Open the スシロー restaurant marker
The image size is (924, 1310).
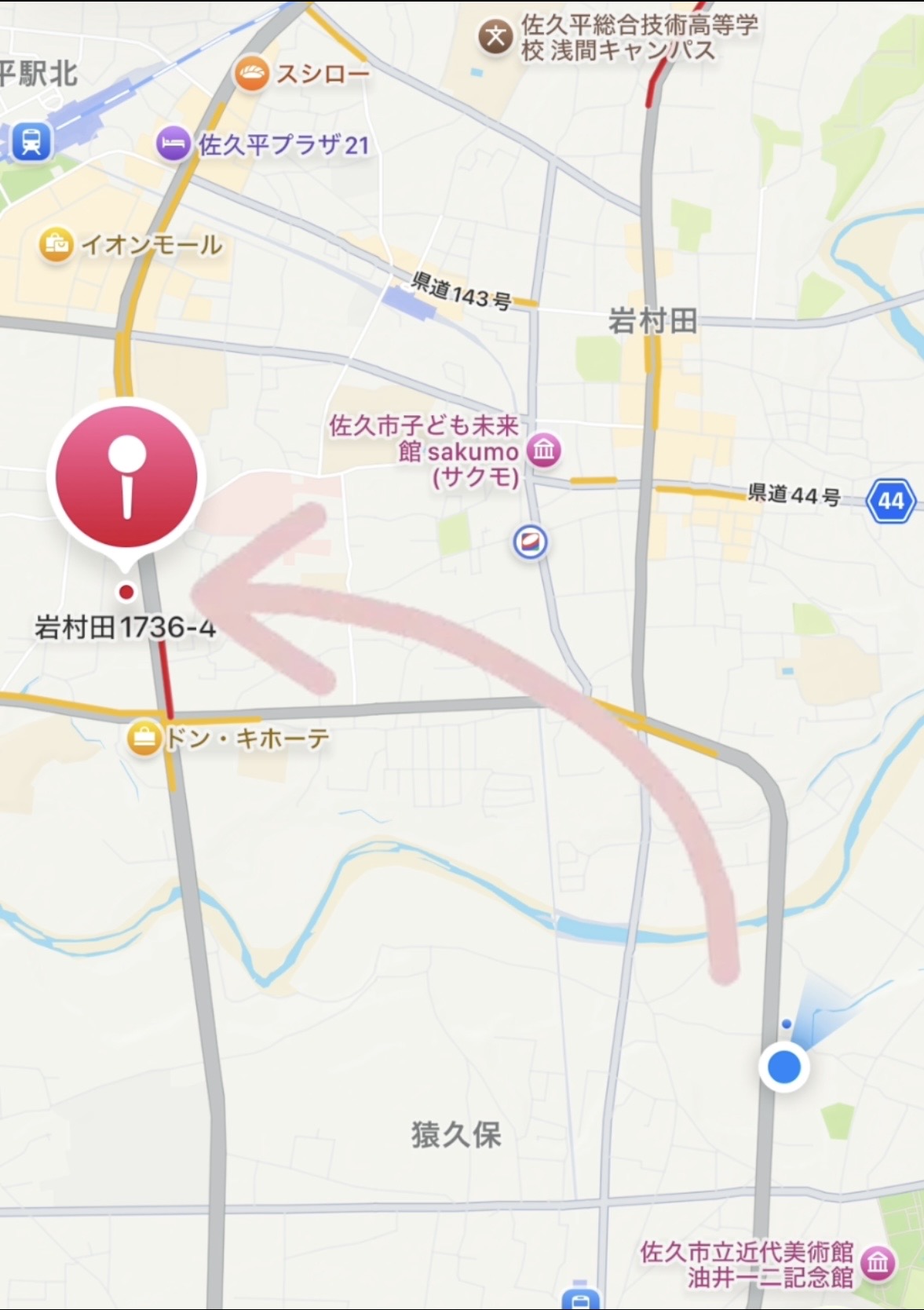pyautogui.click(x=251, y=74)
